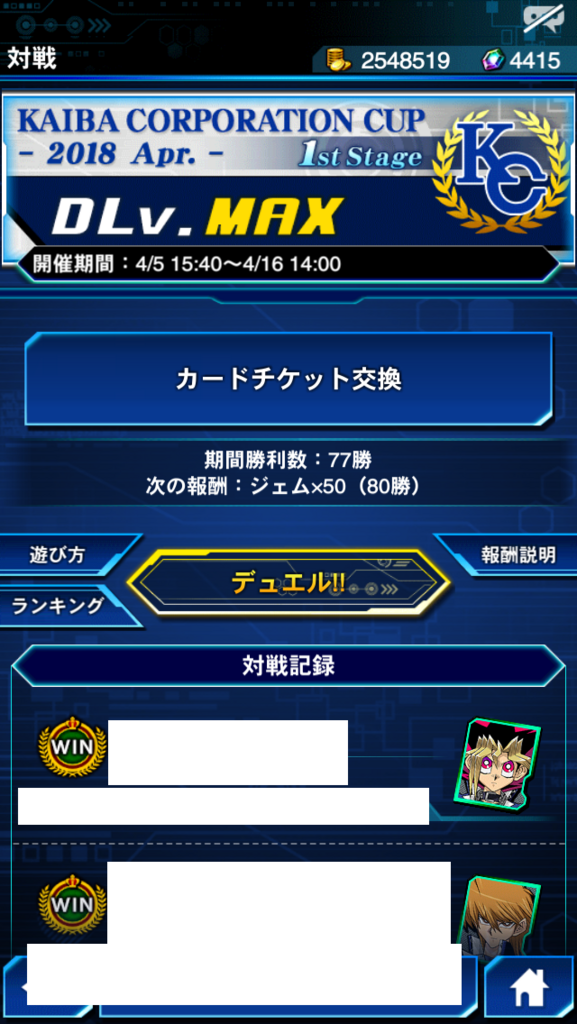Start a duel with the デュエル!! button
The width and height of the screenshot is (577, 1024).
tap(288, 583)
